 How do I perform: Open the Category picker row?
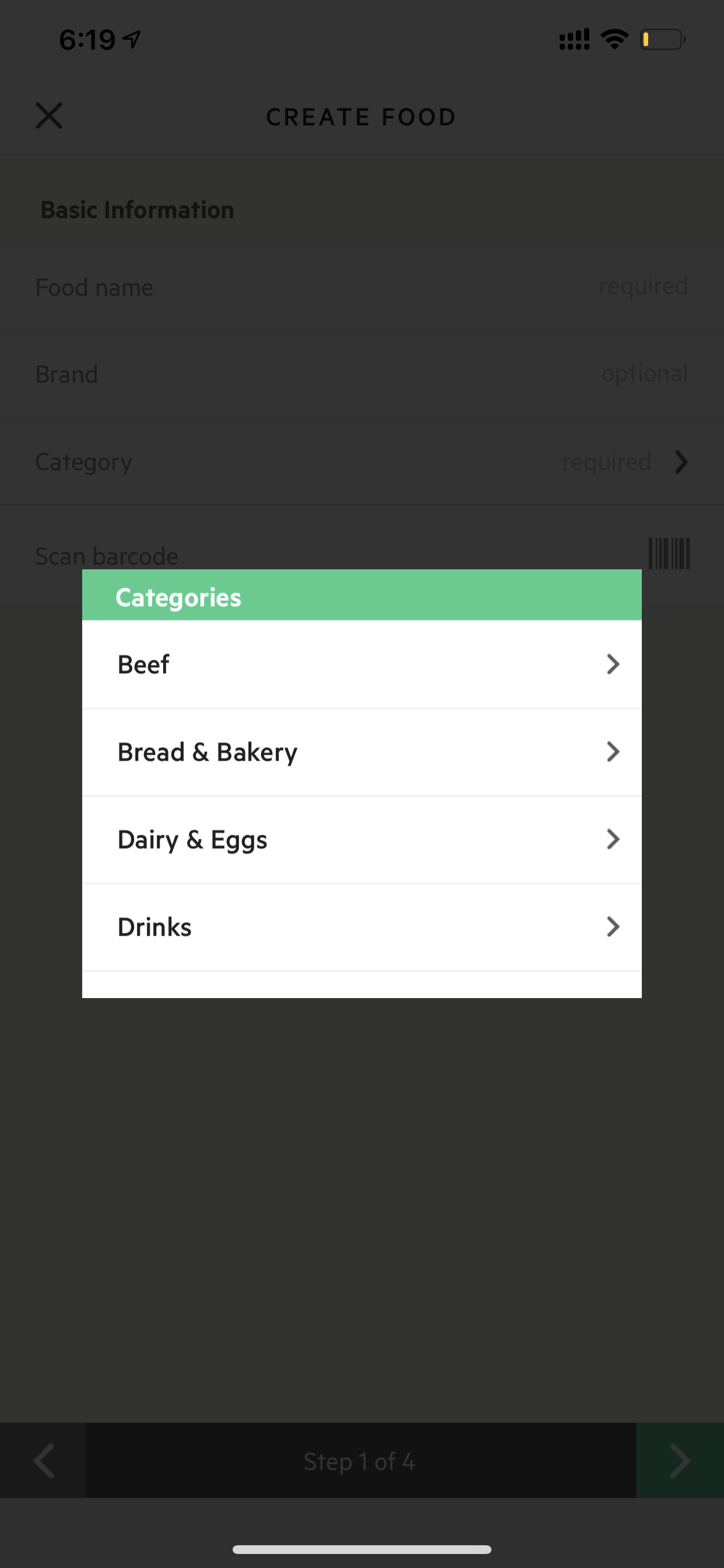362,461
